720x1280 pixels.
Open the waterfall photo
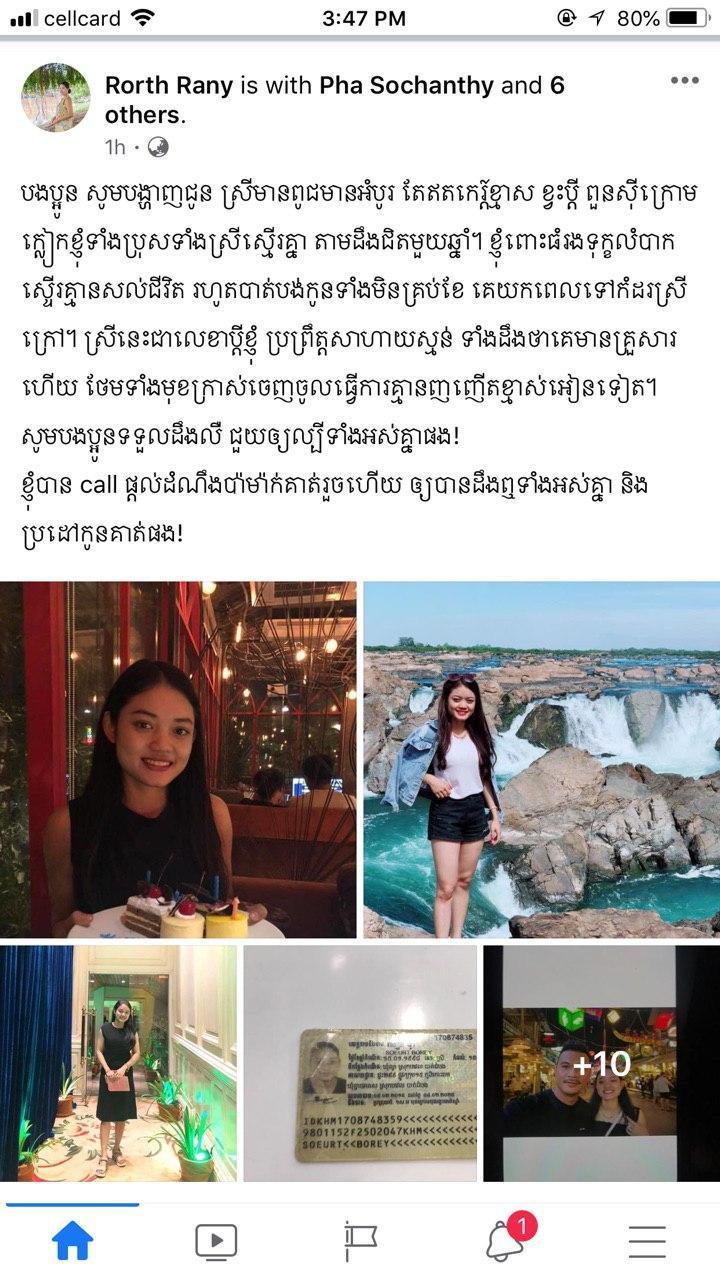point(542,760)
